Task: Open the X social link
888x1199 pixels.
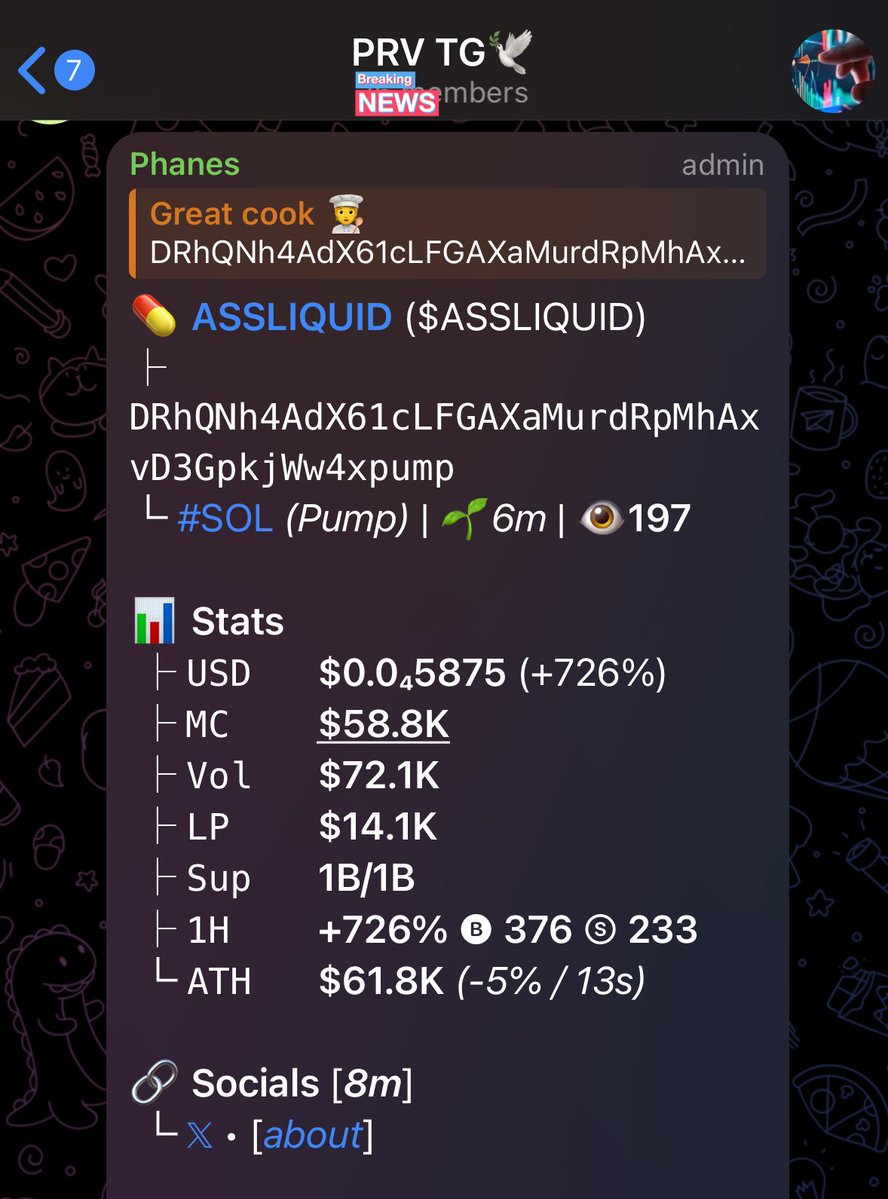Action: click(199, 1136)
